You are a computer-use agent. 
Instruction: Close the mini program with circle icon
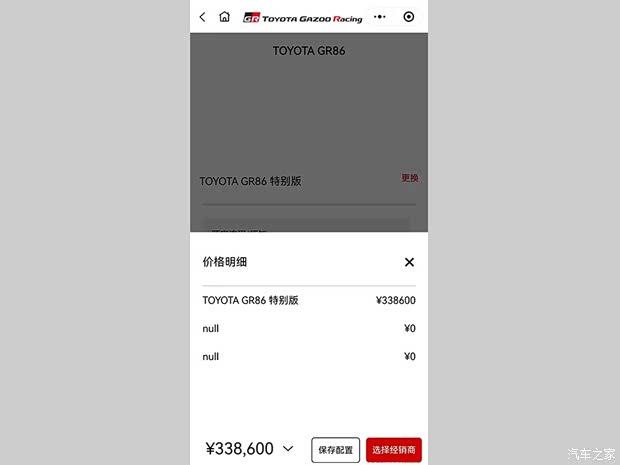coord(408,17)
